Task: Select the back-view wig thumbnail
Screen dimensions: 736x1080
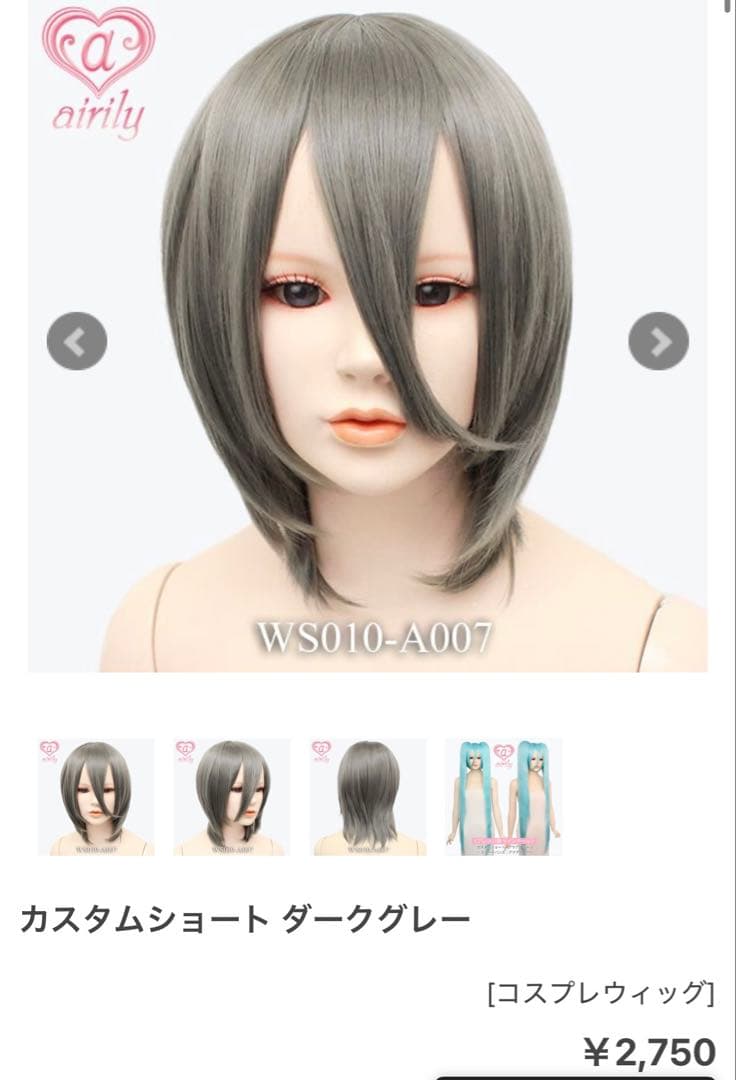Action: click(x=368, y=797)
